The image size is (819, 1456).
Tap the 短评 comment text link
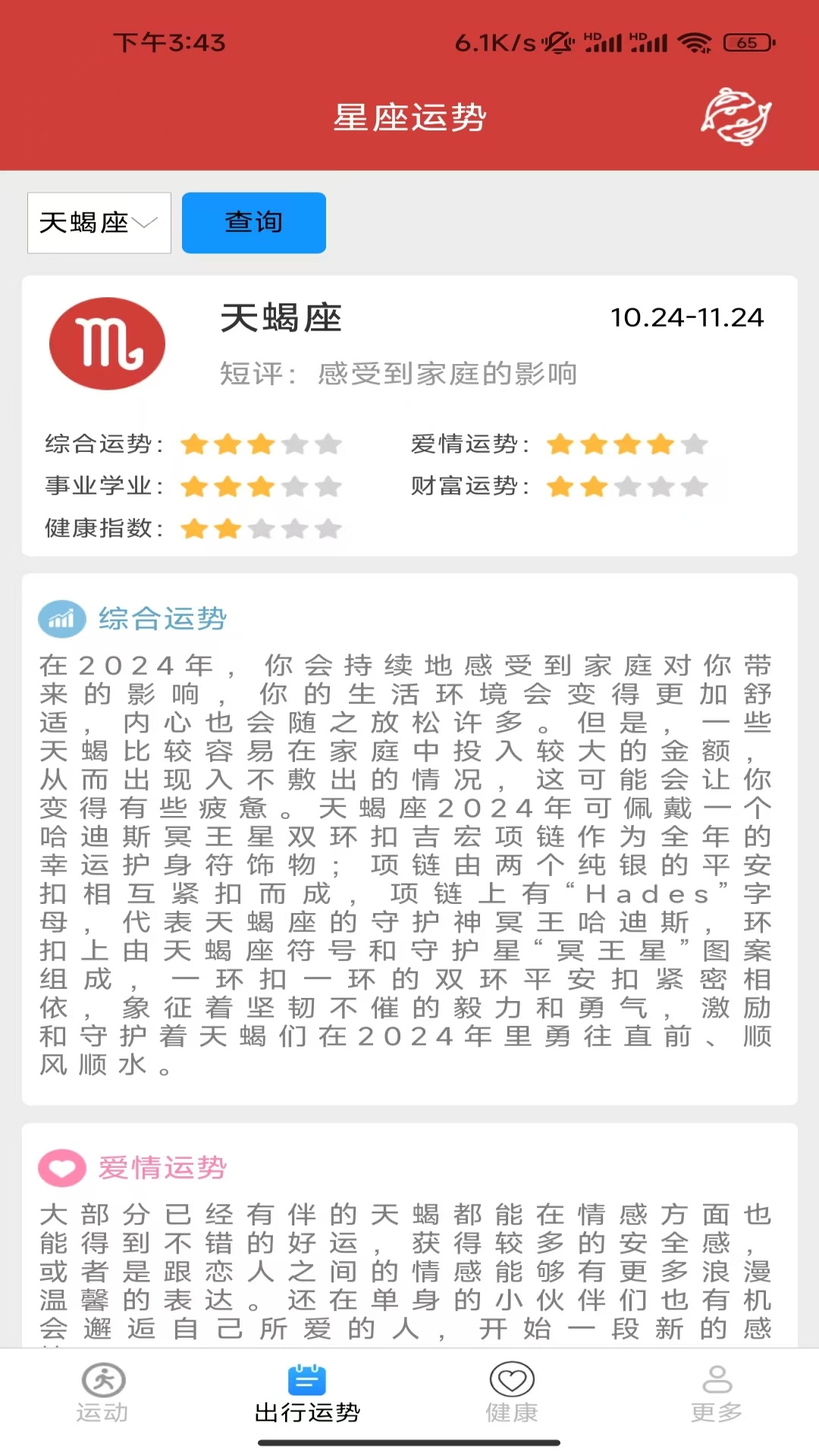397,373
